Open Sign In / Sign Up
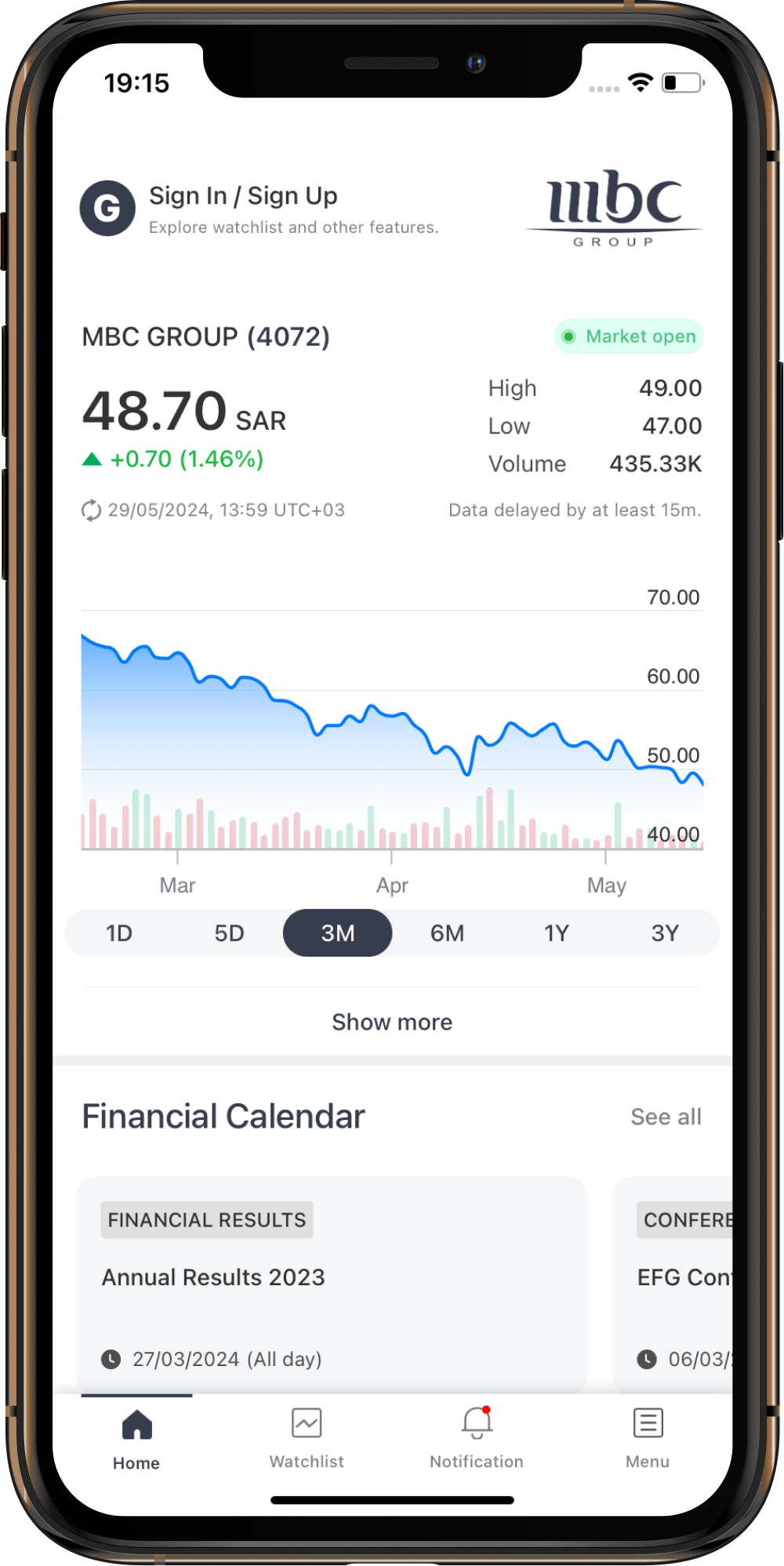Viewport: 784px width, 1566px height. tap(243, 196)
